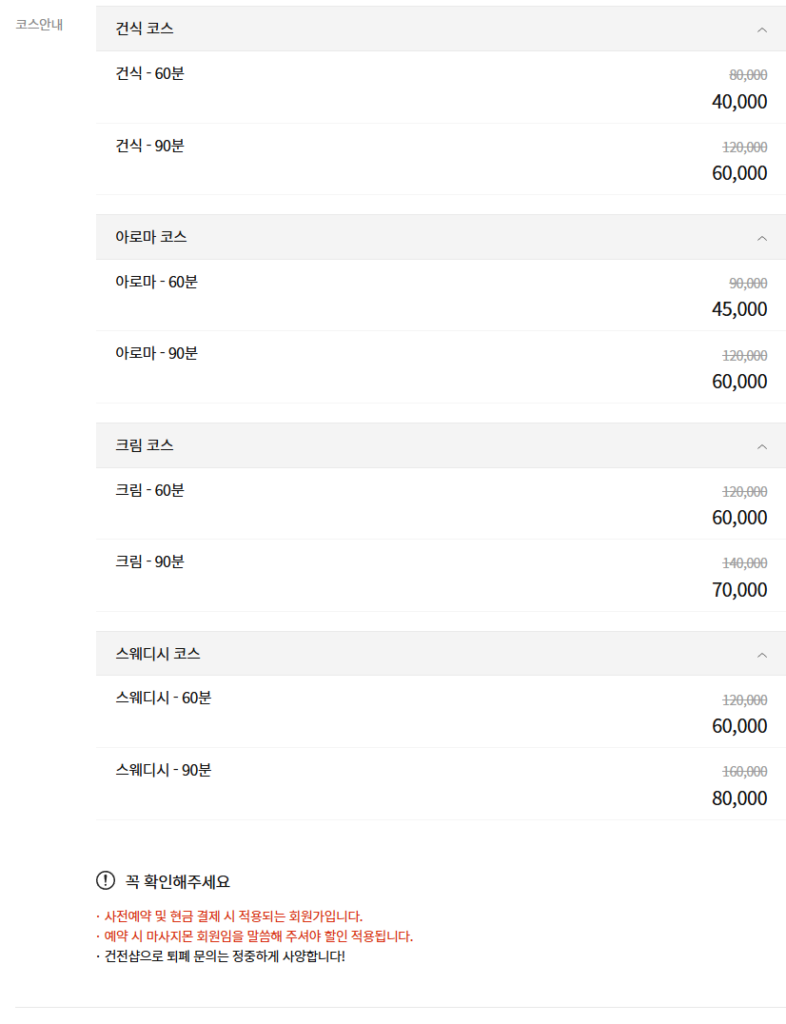Click the 스웨디시 - 90분 price 80,000
This screenshot has height=1024, width=786.
click(741, 798)
